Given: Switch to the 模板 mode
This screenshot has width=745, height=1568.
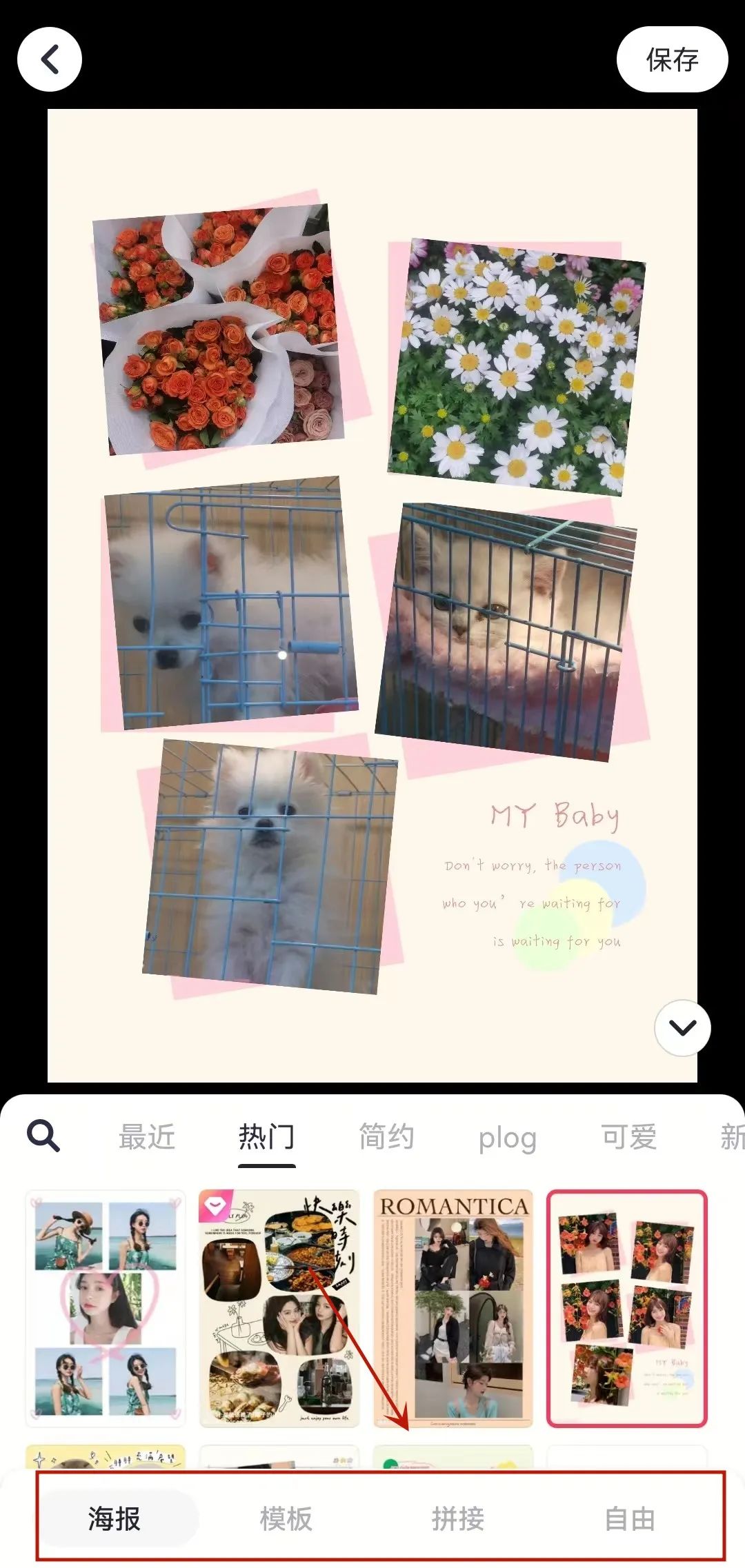Looking at the screenshot, I should click(x=286, y=1518).
